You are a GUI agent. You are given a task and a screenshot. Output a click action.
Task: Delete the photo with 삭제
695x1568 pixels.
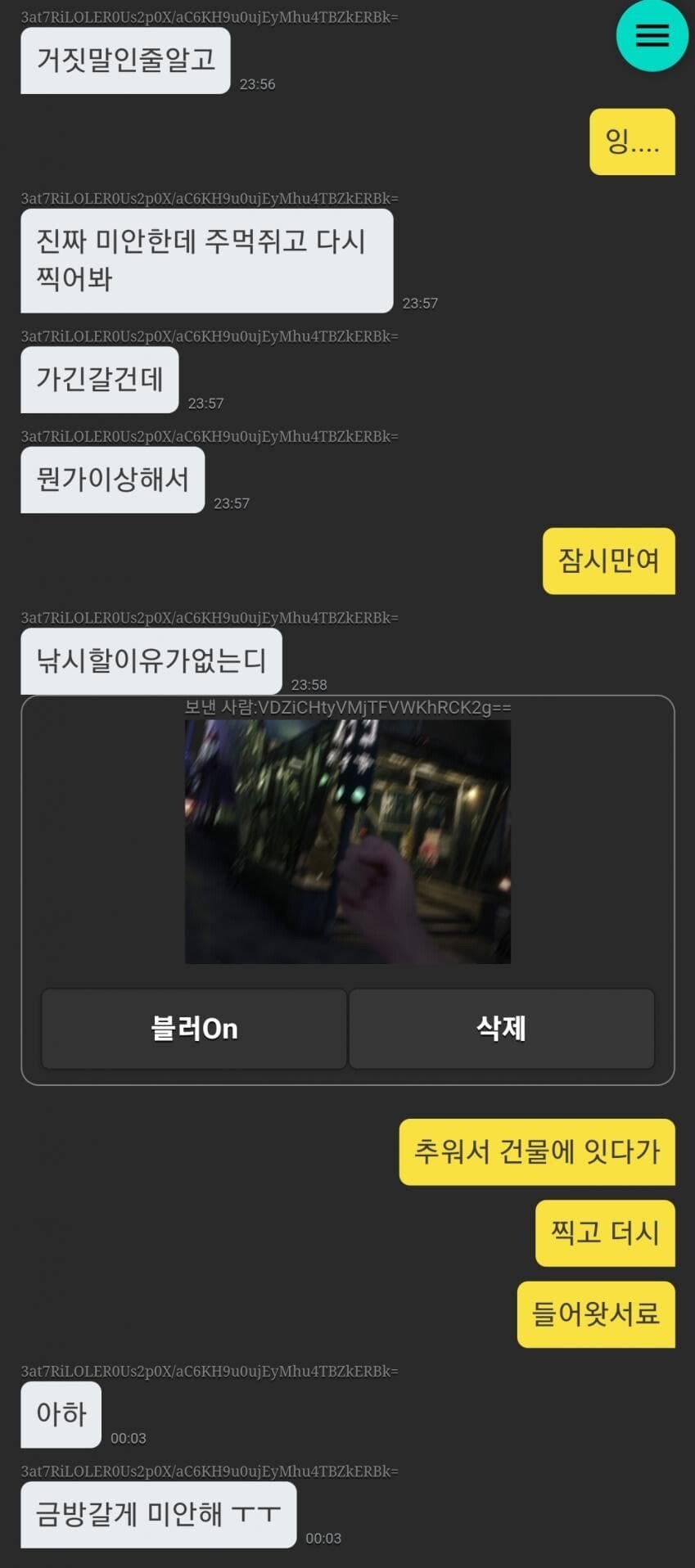[x=501, y=1028]
